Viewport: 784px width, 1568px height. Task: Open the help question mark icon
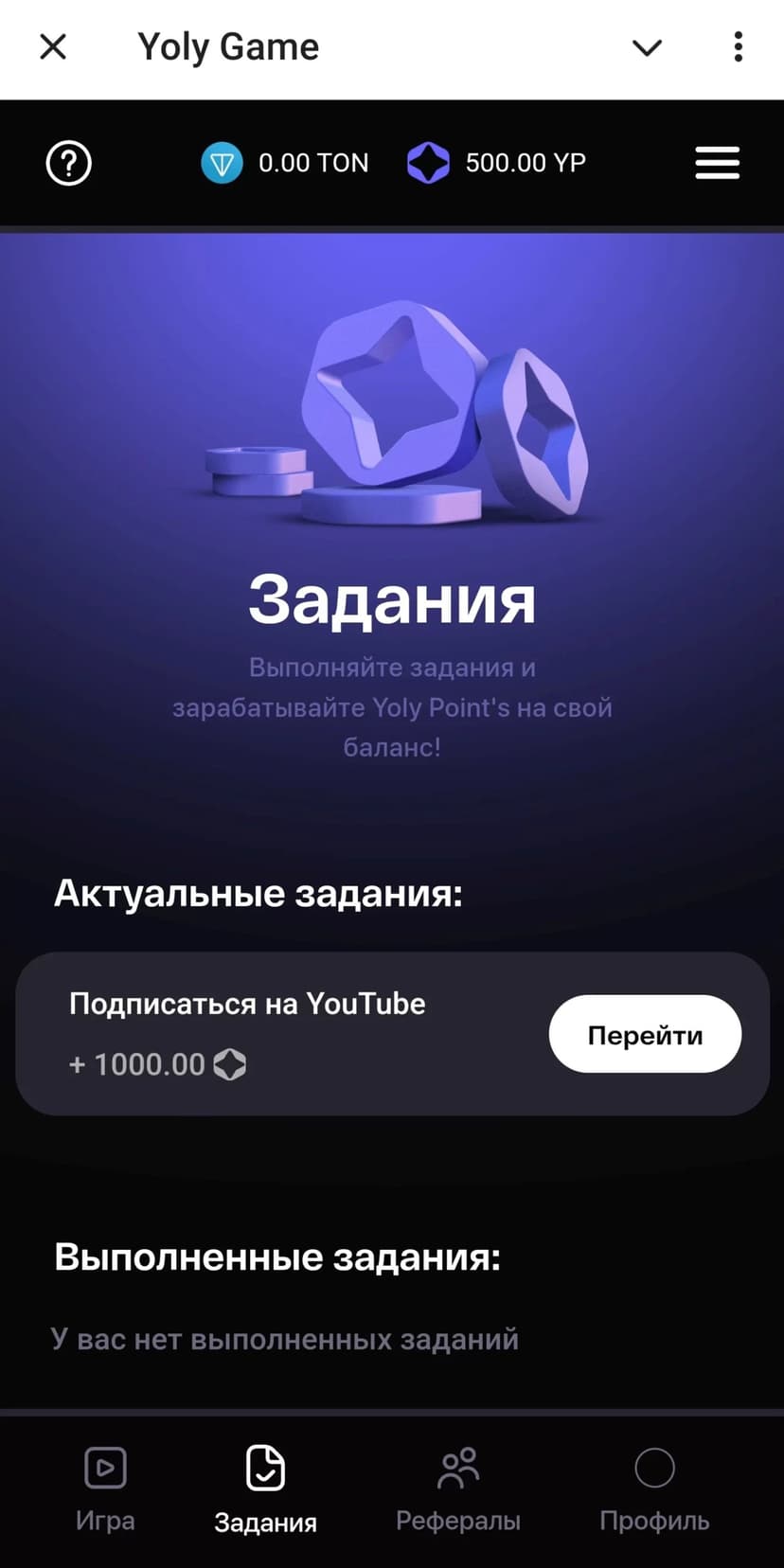coord(69,163)
